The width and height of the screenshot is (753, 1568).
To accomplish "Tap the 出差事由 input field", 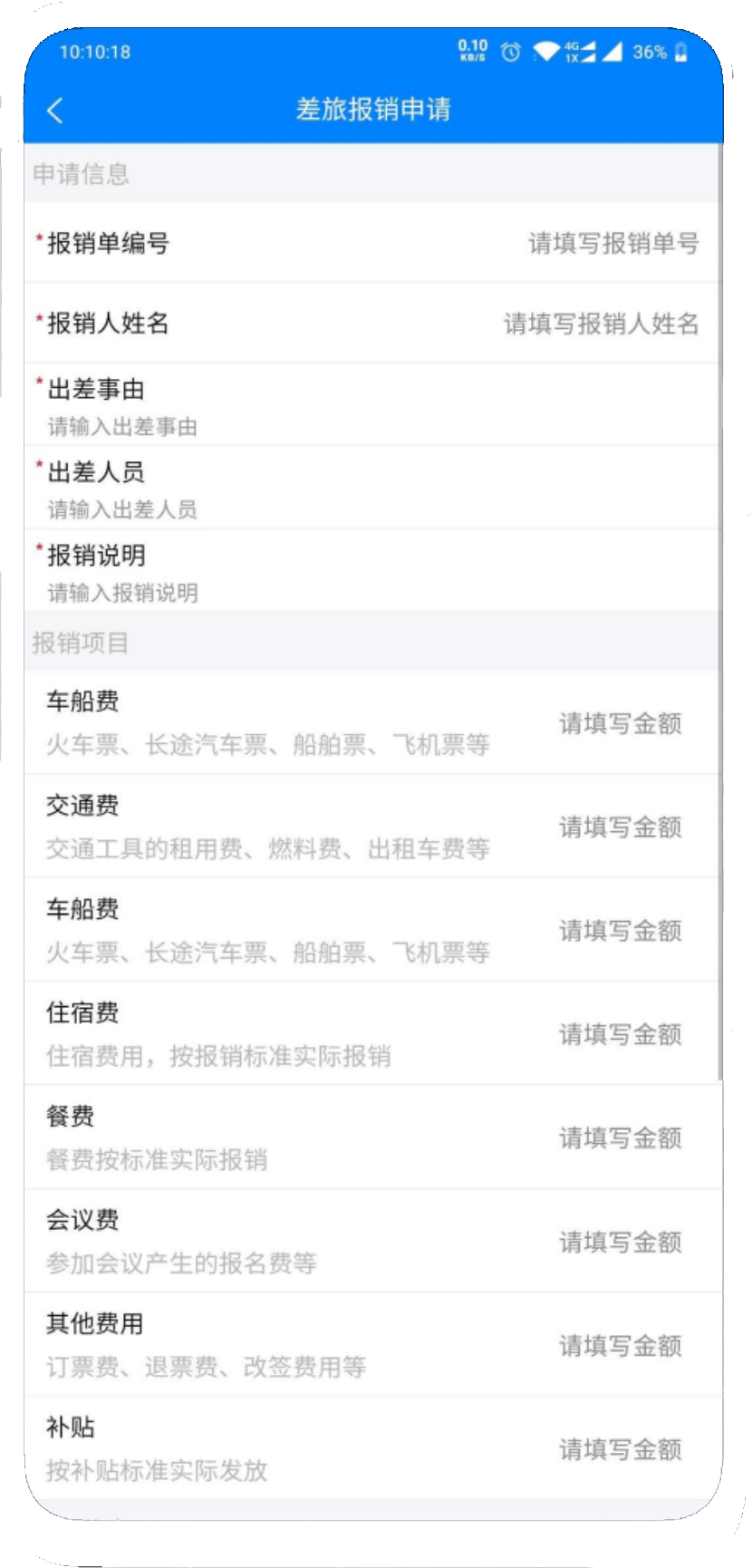I will (x=122, y=427).
